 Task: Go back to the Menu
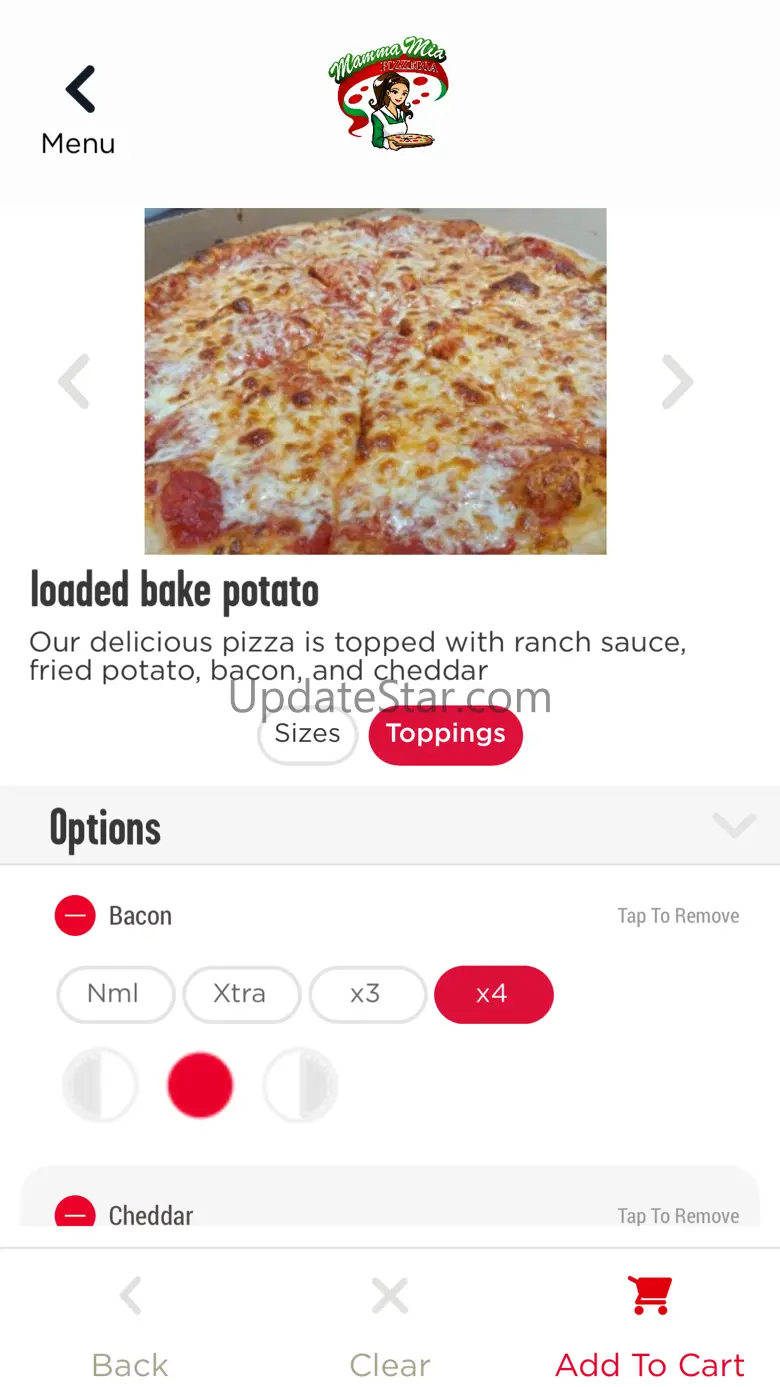coord(78,110)
